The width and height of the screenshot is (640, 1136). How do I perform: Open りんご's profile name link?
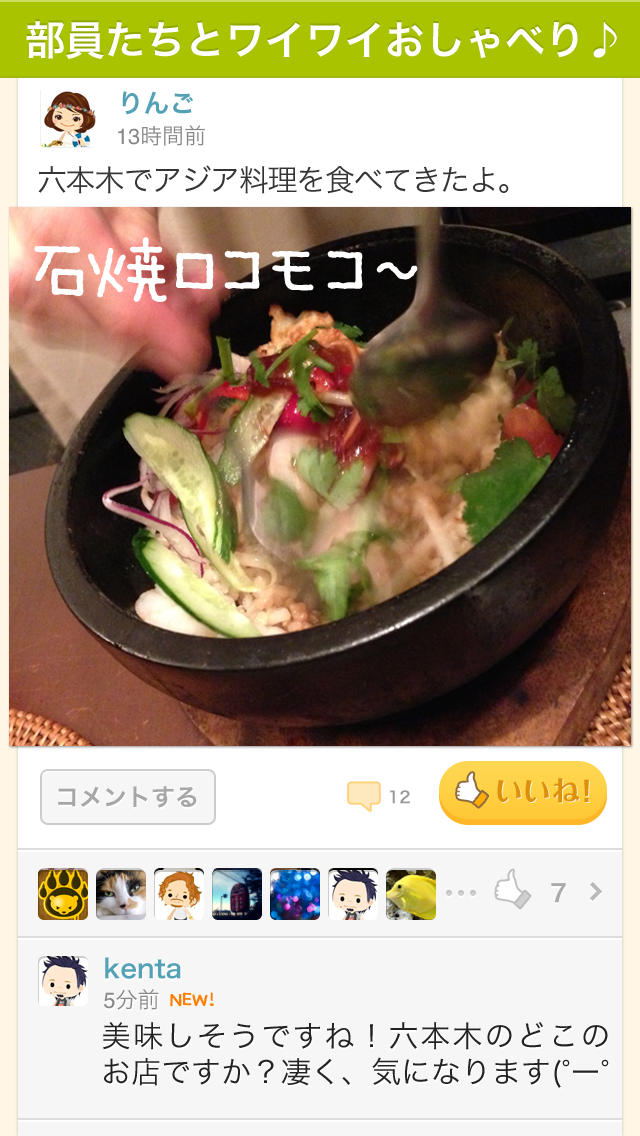click(156, 102)
